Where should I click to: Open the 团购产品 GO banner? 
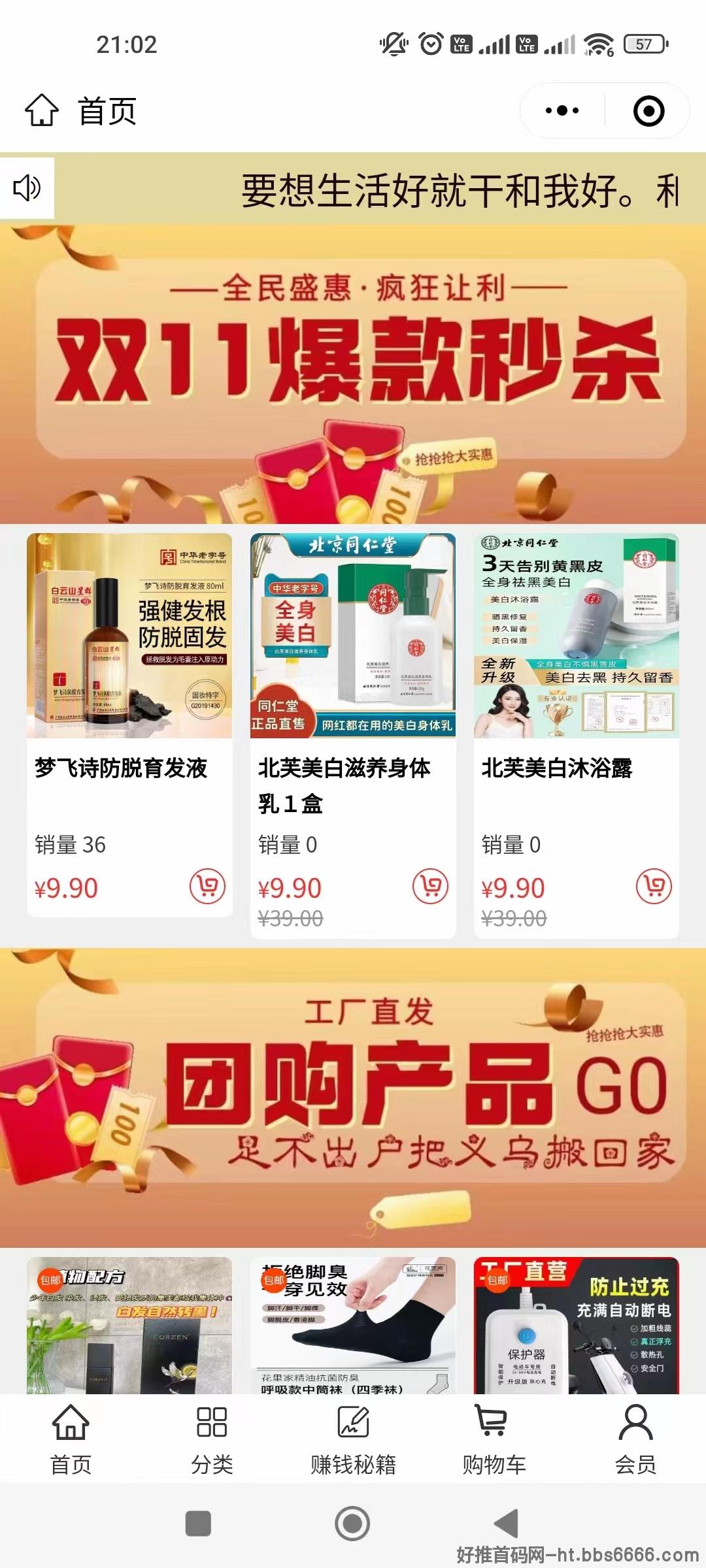click(x=353, y=1098)
